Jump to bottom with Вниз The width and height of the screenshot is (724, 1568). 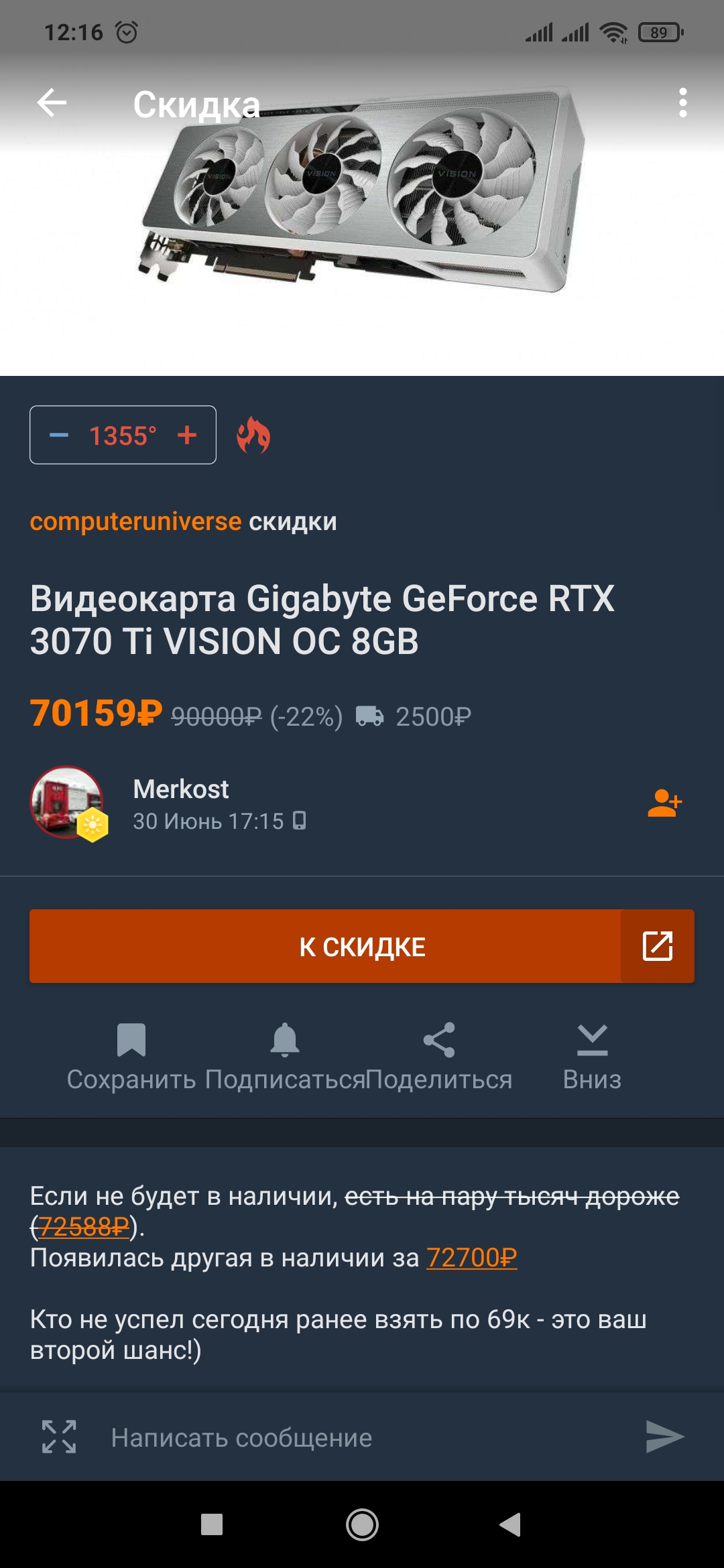pyautogui.click(x=592, y=1055)
